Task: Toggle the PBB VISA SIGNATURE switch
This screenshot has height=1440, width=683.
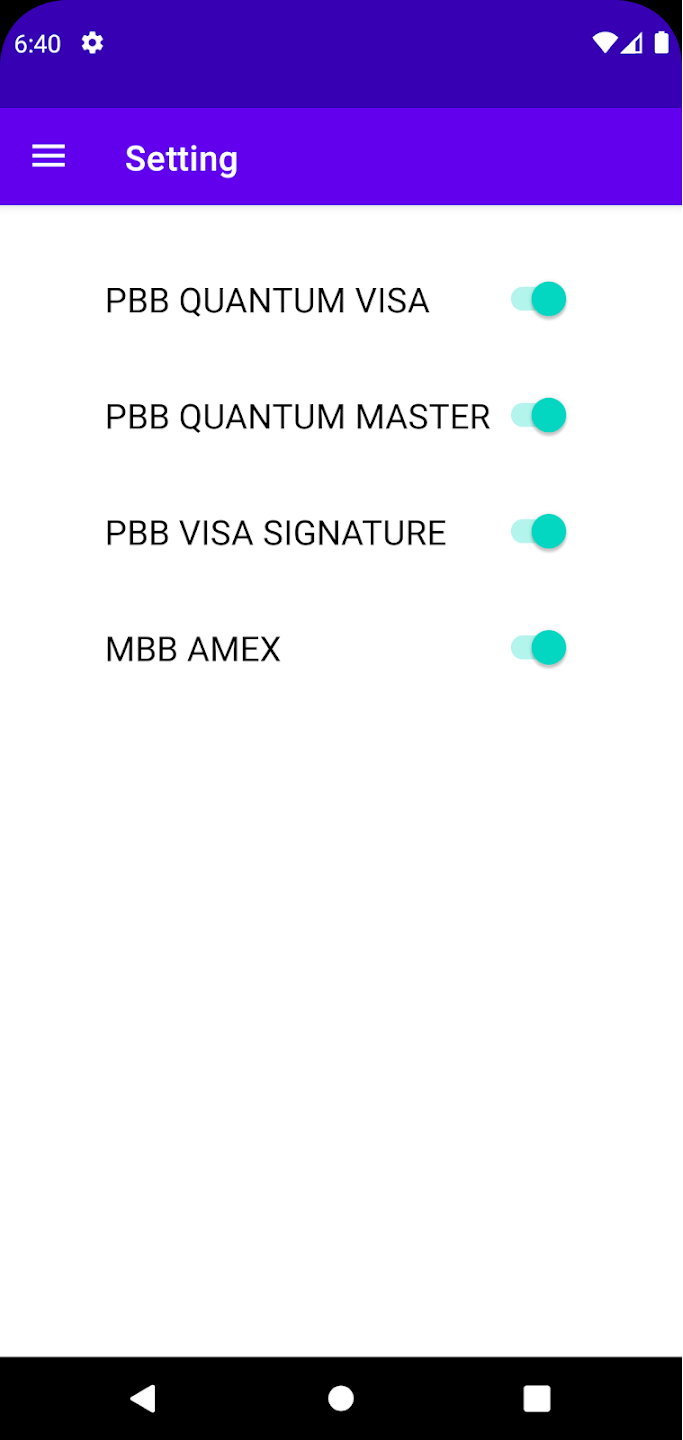Action: [538, 531]
